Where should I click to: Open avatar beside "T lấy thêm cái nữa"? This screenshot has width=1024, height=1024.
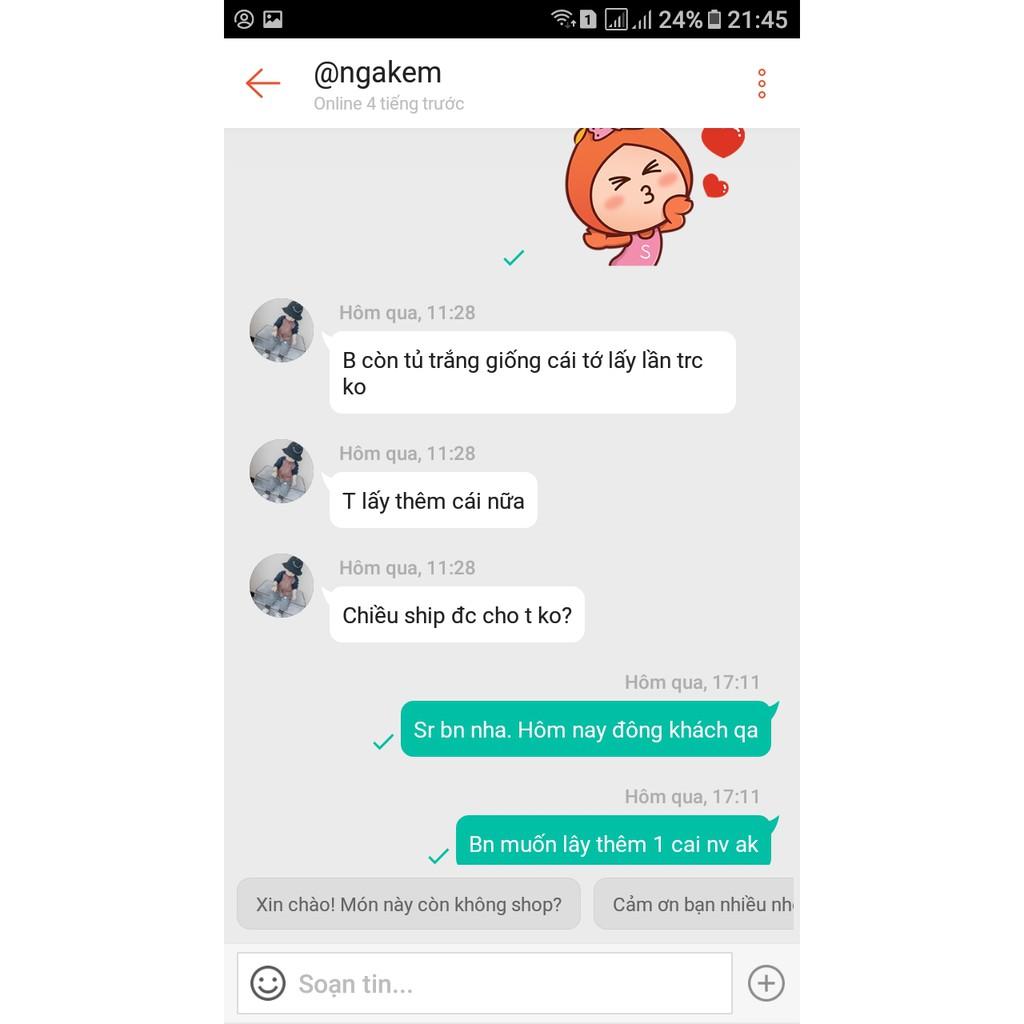pyautogui.click(x=281, y=470)
